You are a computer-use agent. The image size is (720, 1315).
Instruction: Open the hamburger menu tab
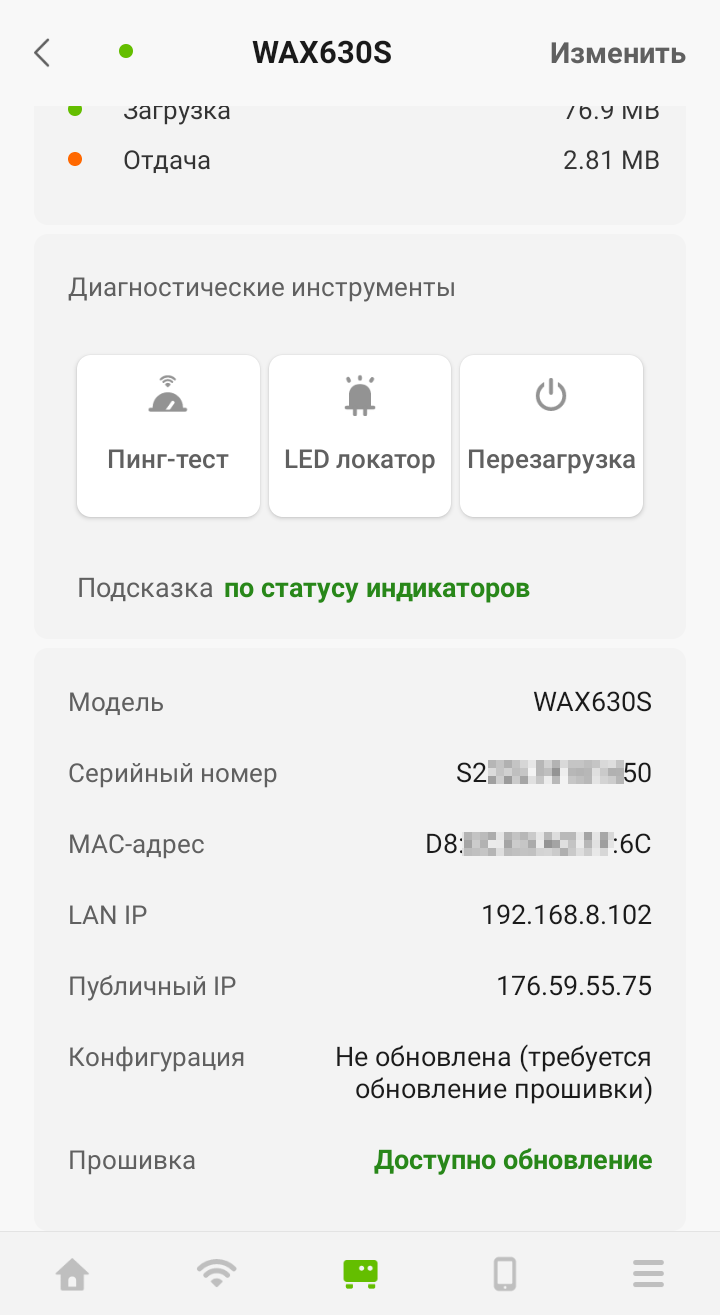[x=648, y=1273]
